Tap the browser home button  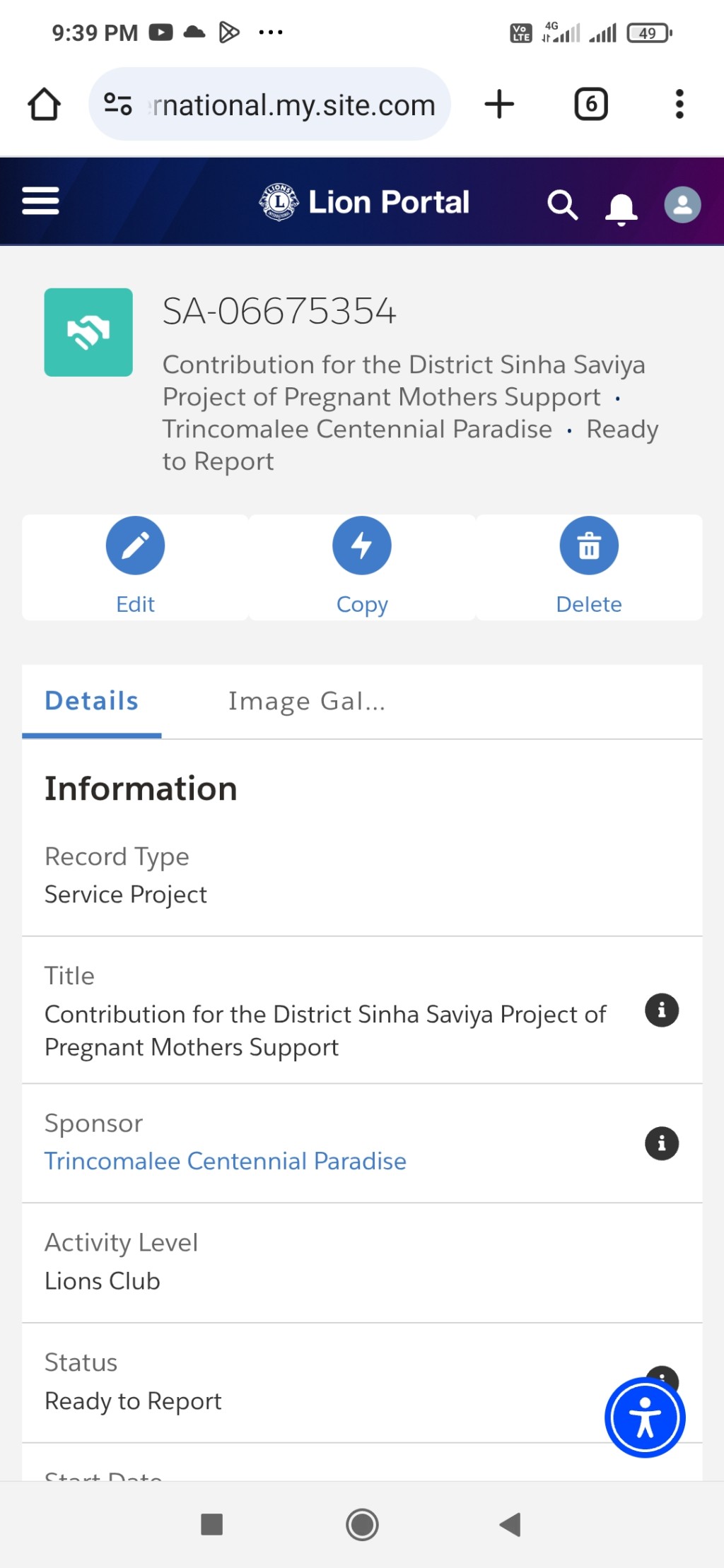point(44,105)
